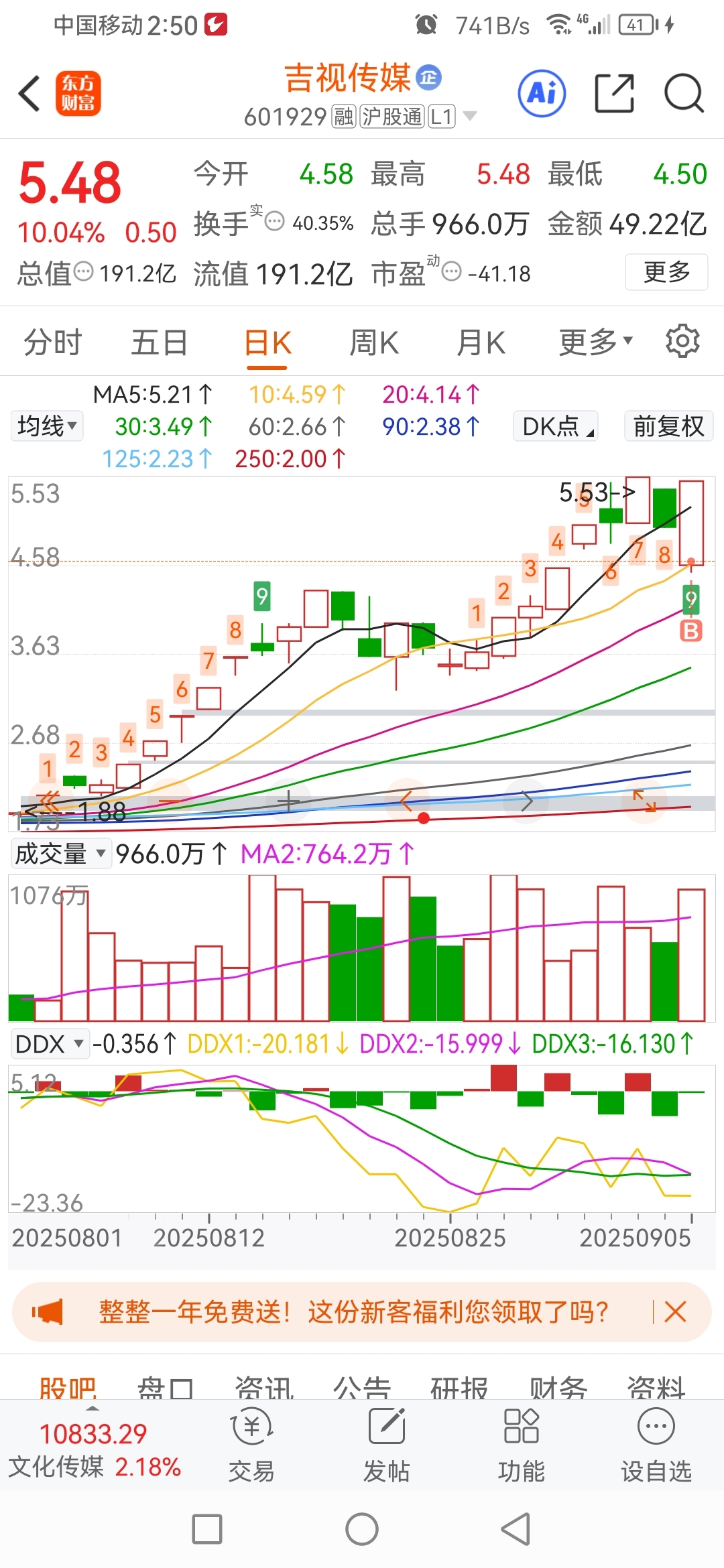Open the 成交量 indicator dropdown
The image size is (724, 1568).
point(60,854)
